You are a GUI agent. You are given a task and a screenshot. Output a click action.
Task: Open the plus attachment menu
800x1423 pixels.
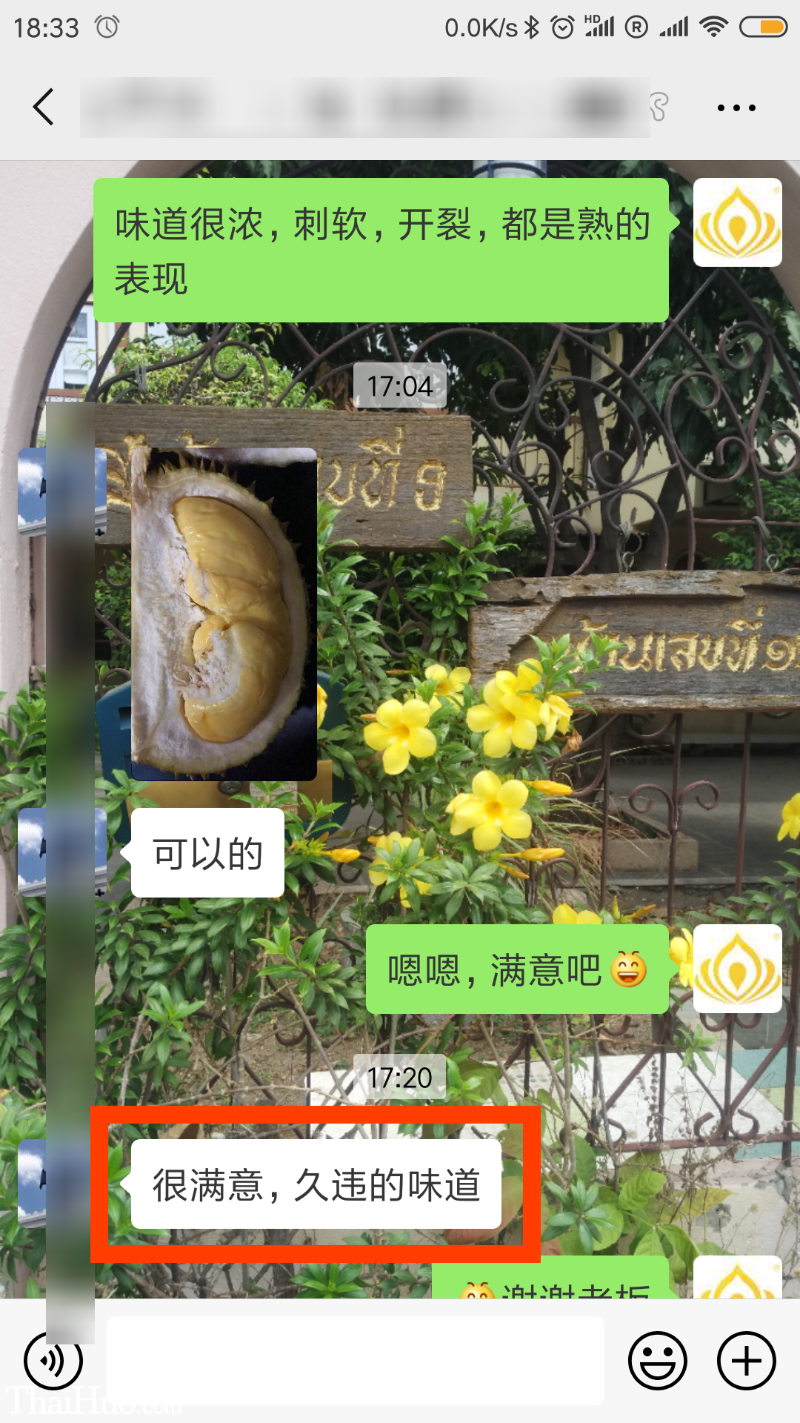(746, 1360)
